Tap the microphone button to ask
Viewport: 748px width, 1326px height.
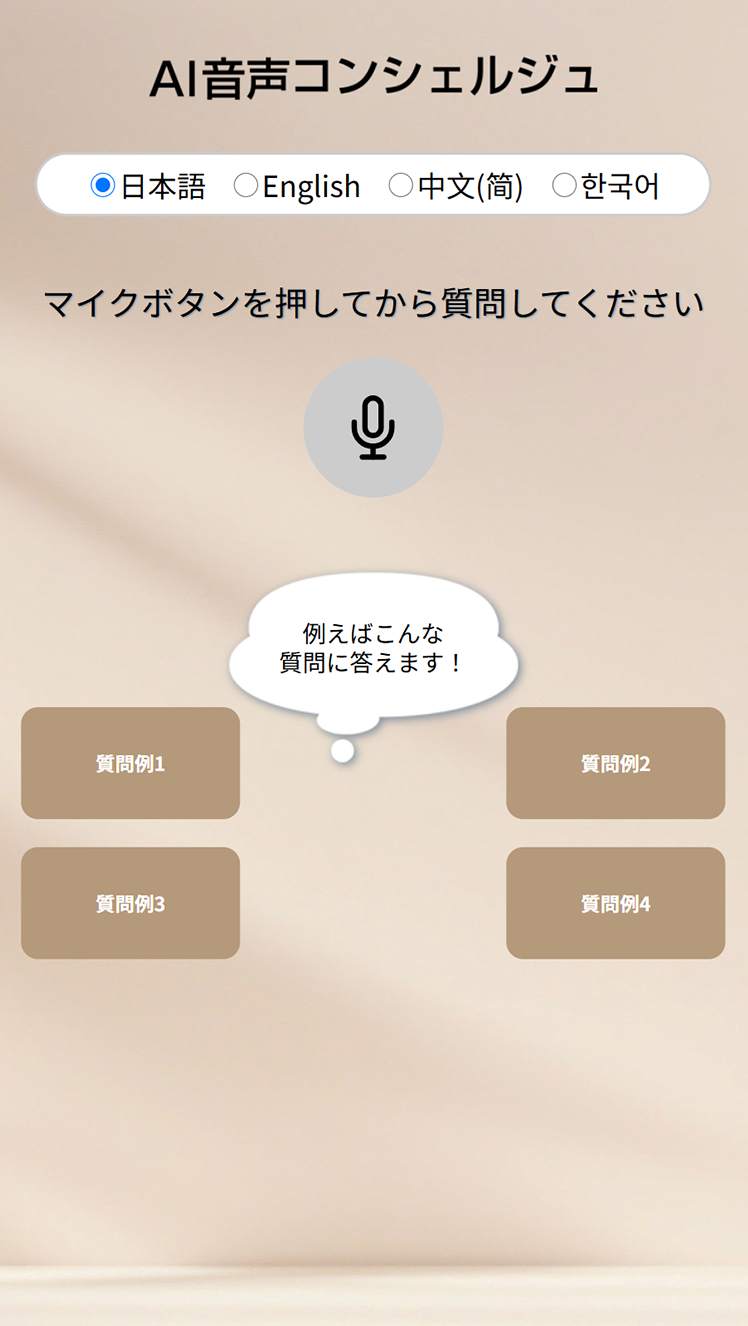(x=373, y=427)
